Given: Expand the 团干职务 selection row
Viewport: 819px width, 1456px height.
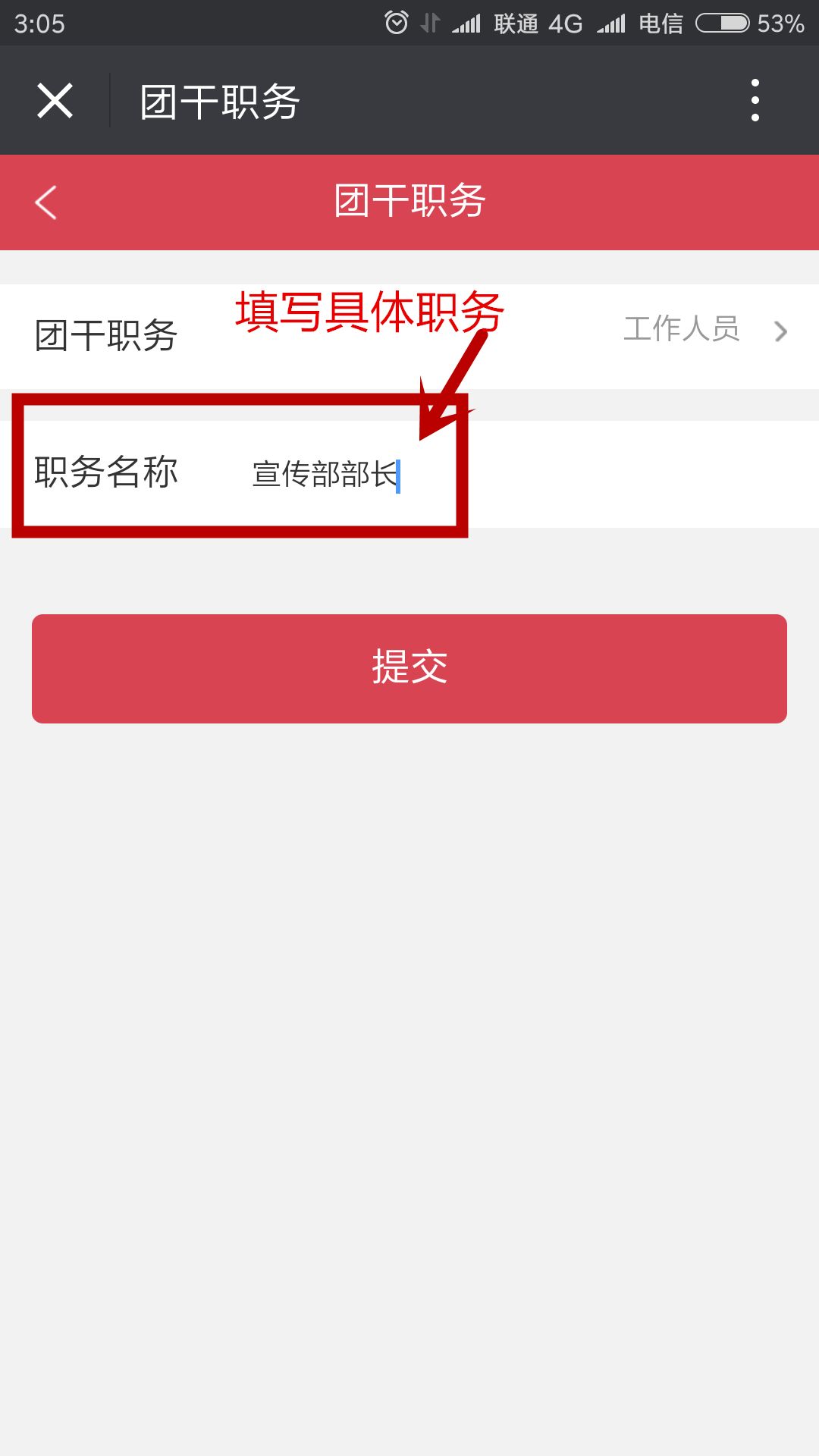Looking at the screenshot, I should tap(409, 334).
